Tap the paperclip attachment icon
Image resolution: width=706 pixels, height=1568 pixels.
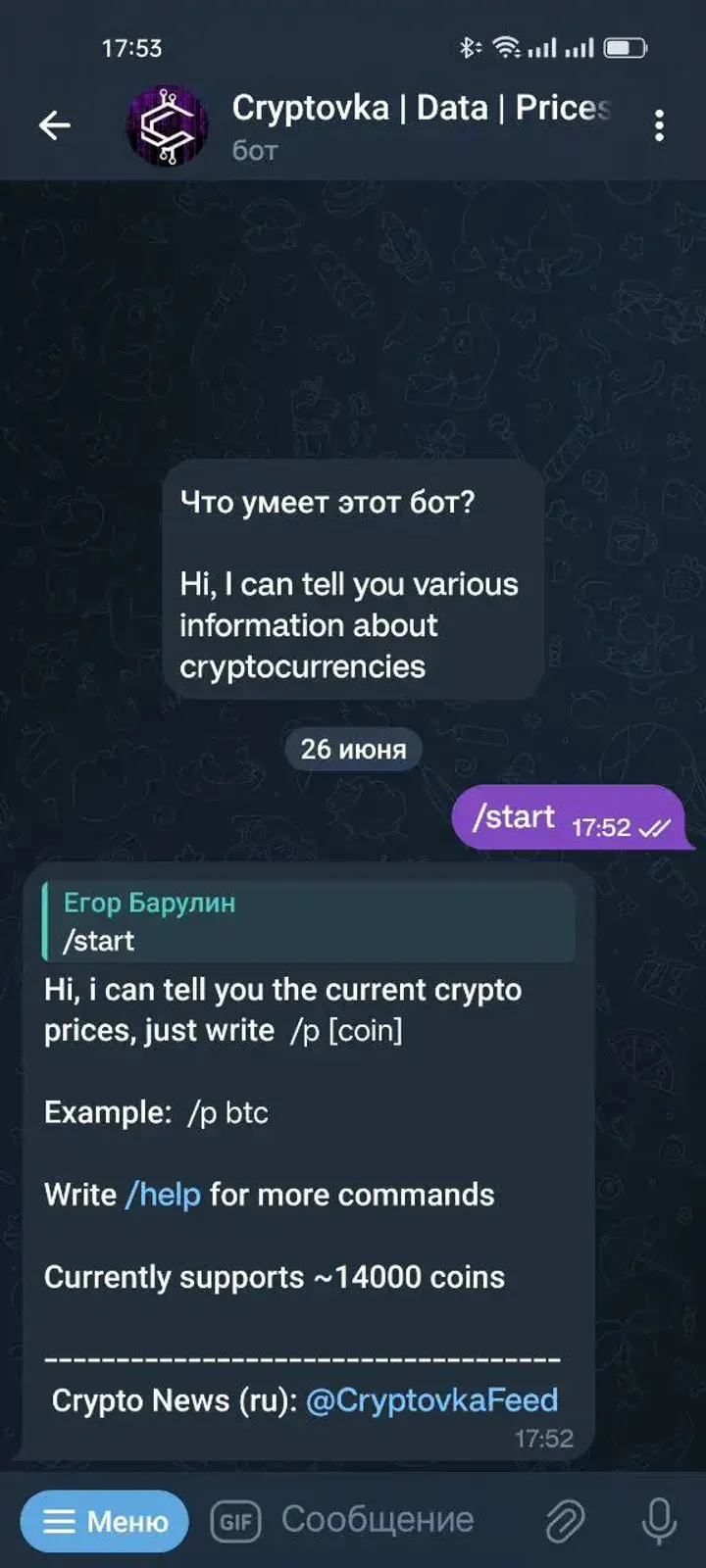click(567, 1519)
